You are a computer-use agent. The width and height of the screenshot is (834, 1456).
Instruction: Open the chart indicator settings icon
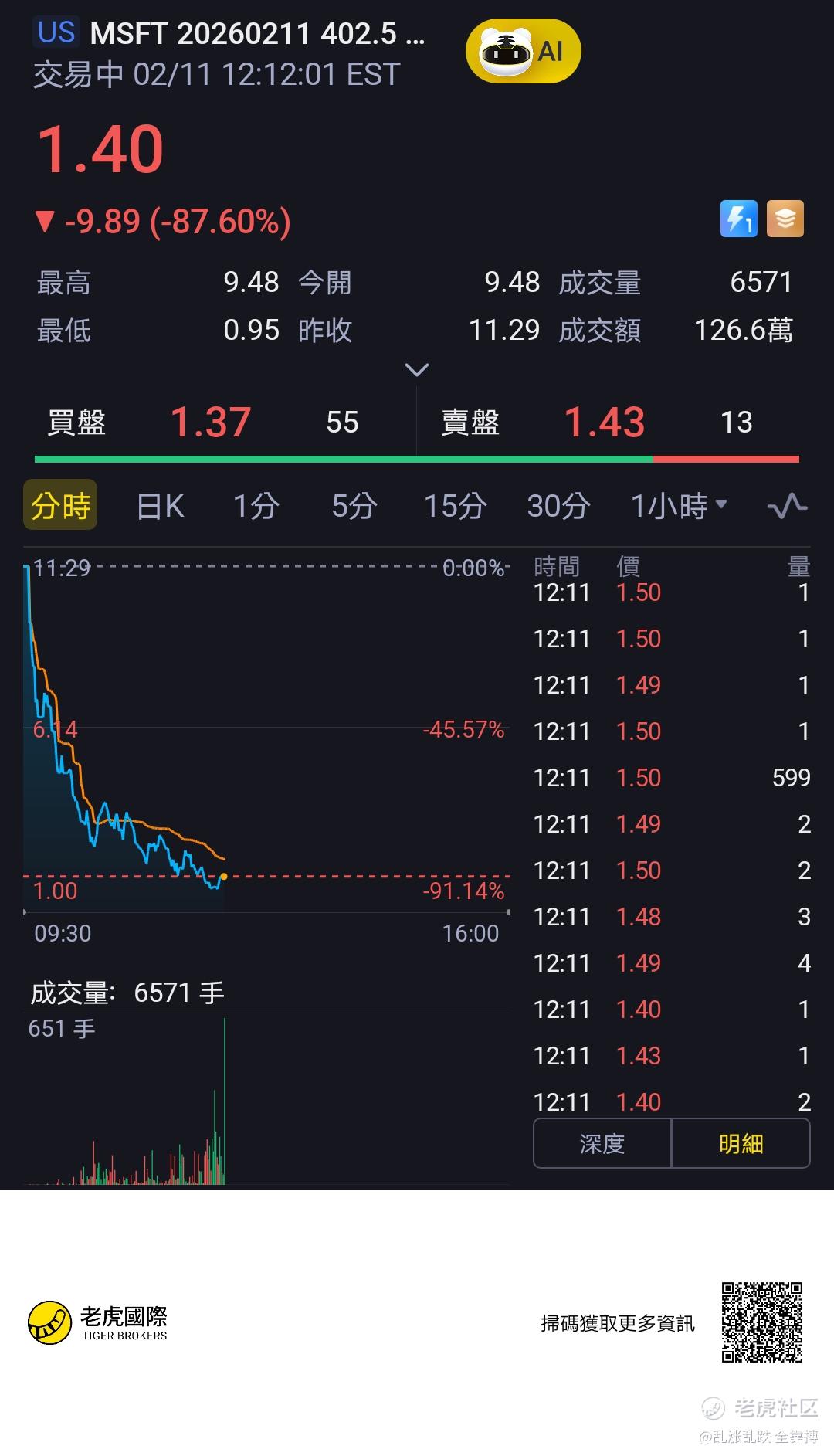[x=787, y=506]
